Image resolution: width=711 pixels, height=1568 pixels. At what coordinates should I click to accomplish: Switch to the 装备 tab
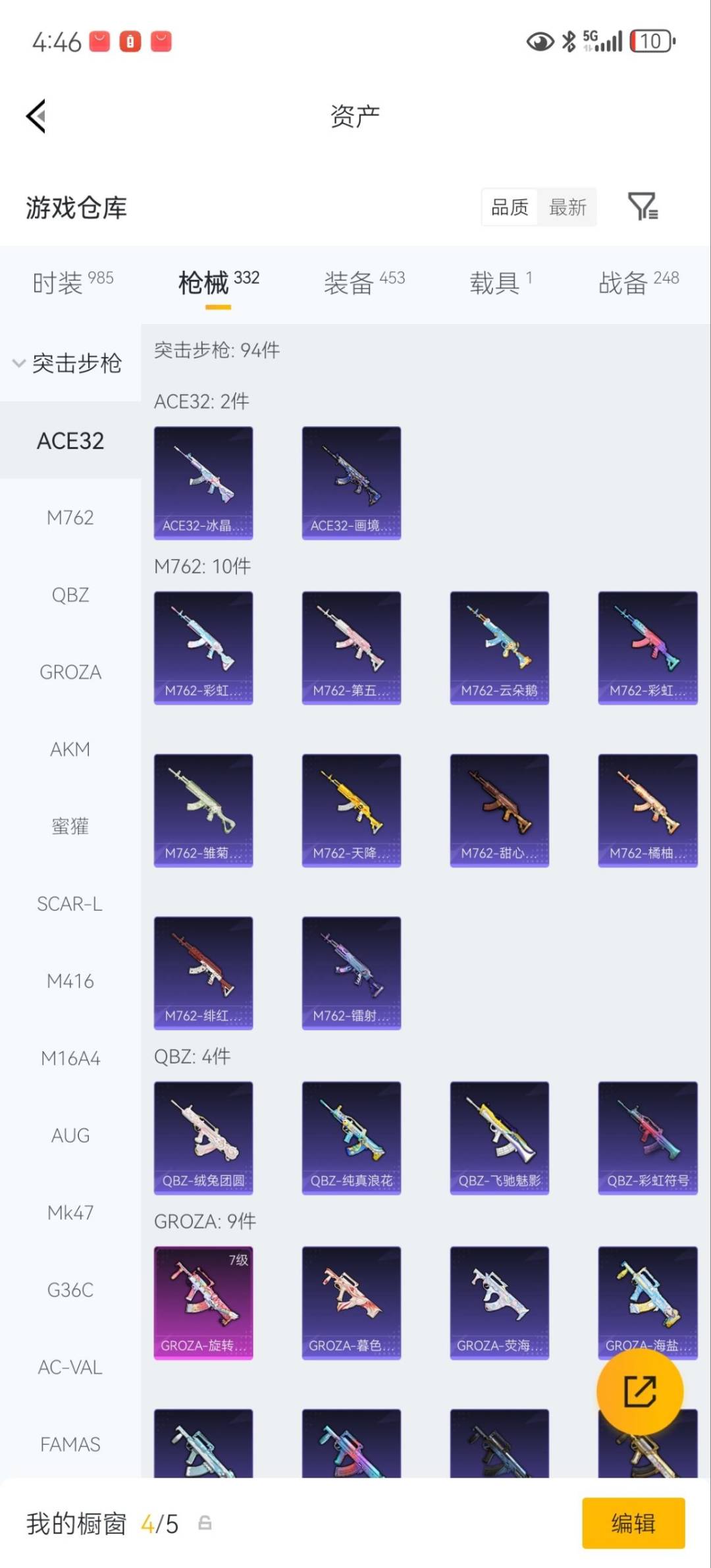pyautogui.click(x=363, y=283)
